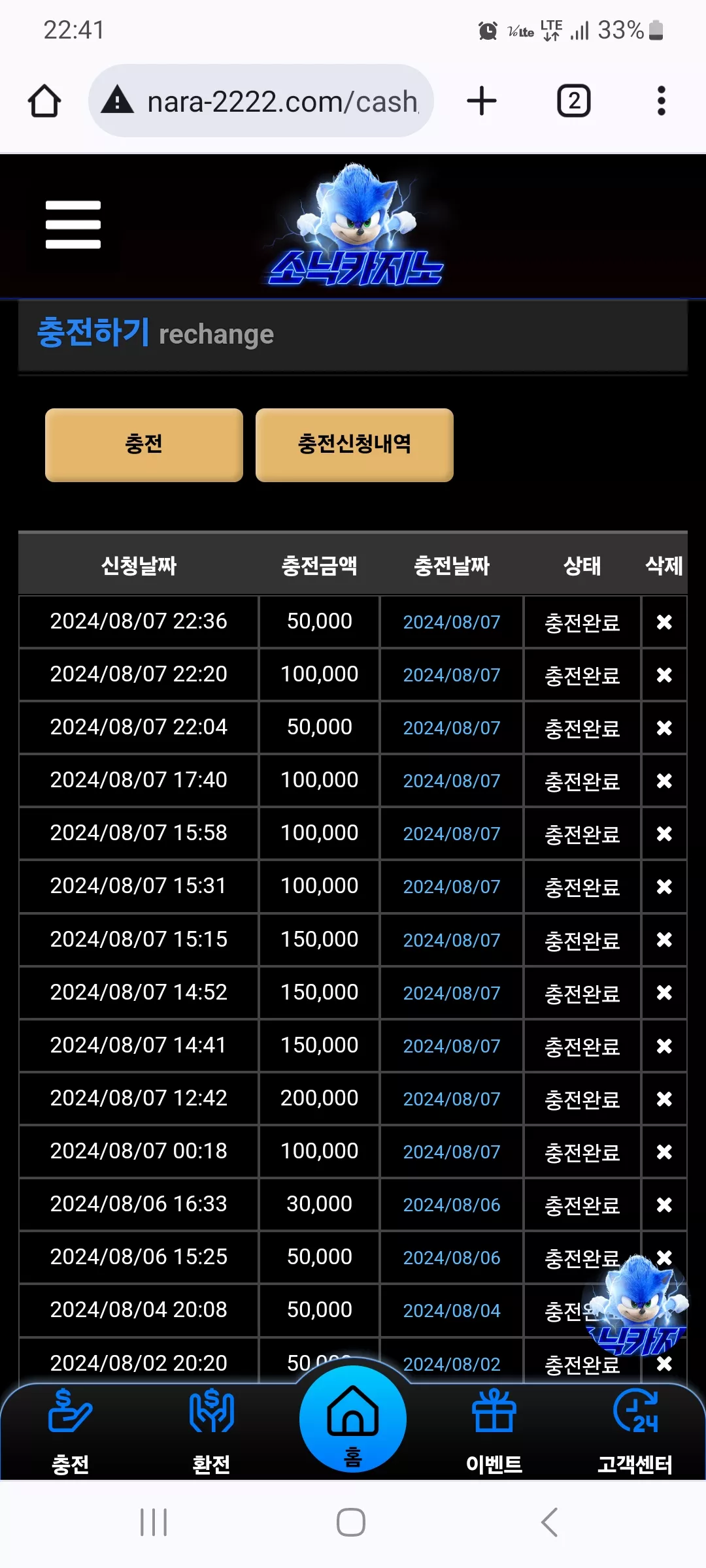Delete the 2024/08/07 22:36 entry

pos(664,622)
